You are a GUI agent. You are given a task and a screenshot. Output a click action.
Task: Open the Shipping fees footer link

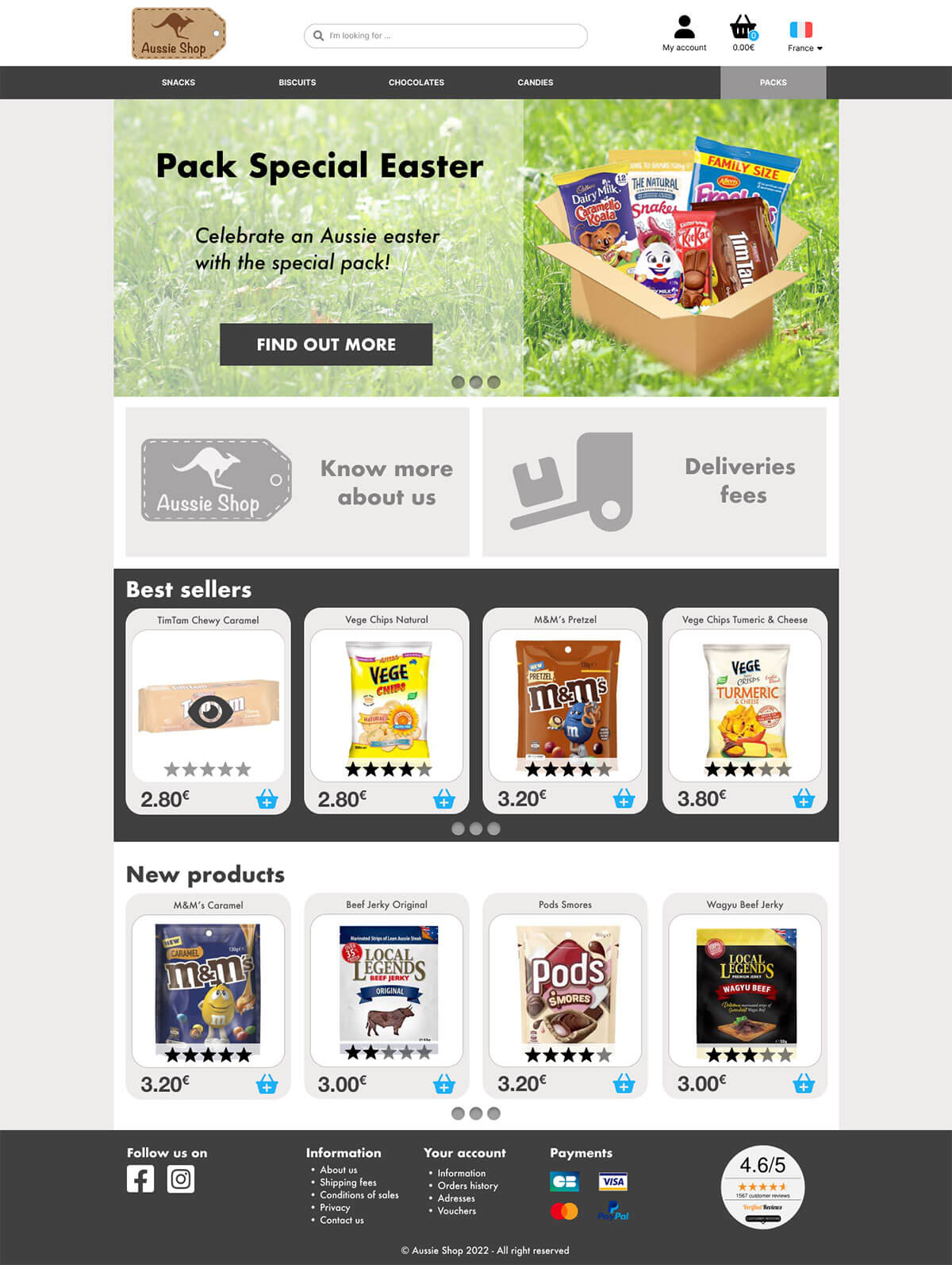(x=347, y=1182)
